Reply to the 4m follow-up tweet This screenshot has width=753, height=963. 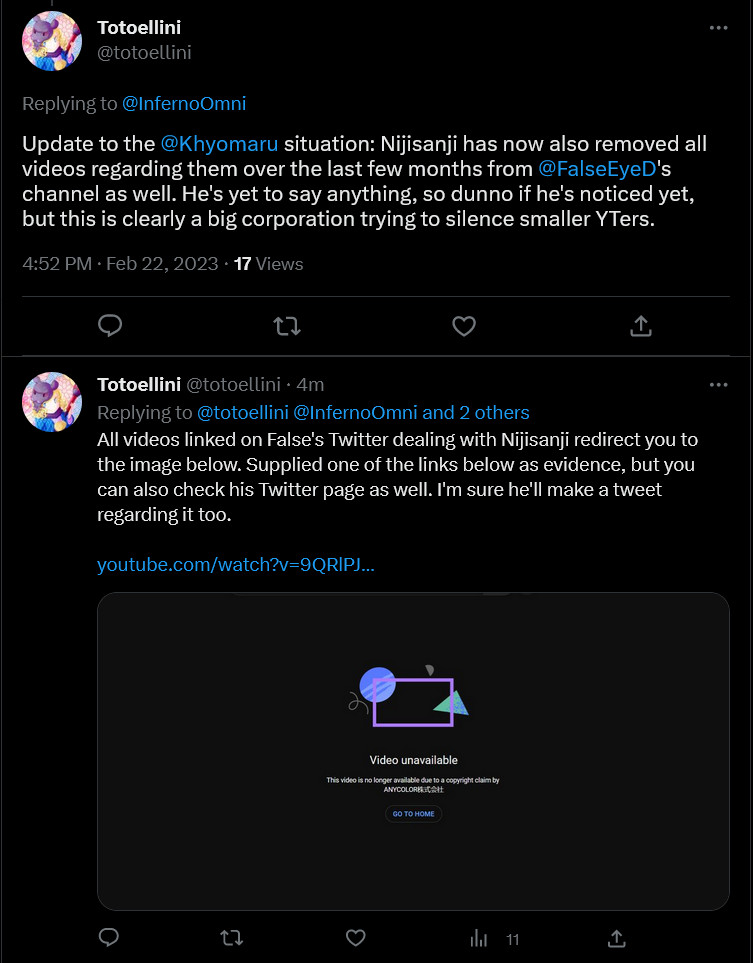(x=110, y=938)
